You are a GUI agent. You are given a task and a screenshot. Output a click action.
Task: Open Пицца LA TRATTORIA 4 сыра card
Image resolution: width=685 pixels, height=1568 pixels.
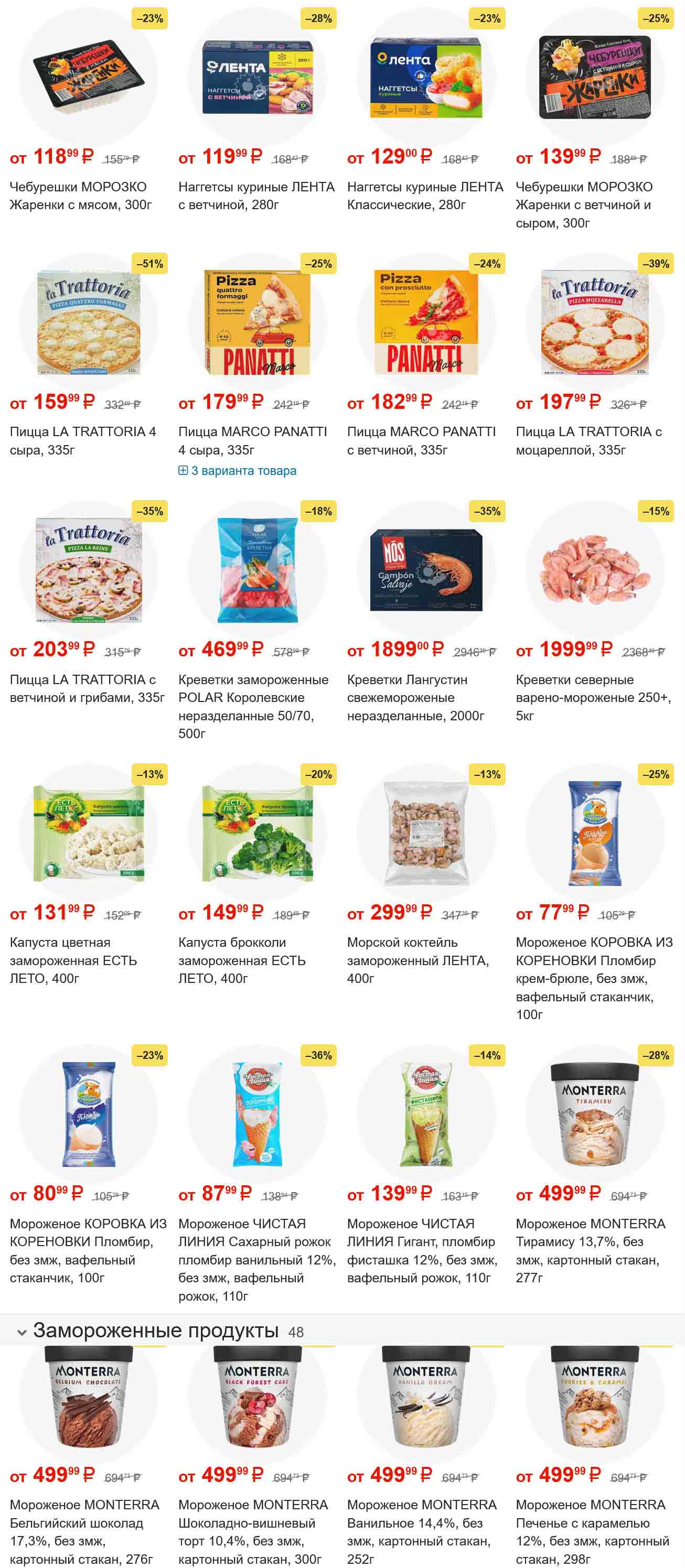[x=83, y=441]
